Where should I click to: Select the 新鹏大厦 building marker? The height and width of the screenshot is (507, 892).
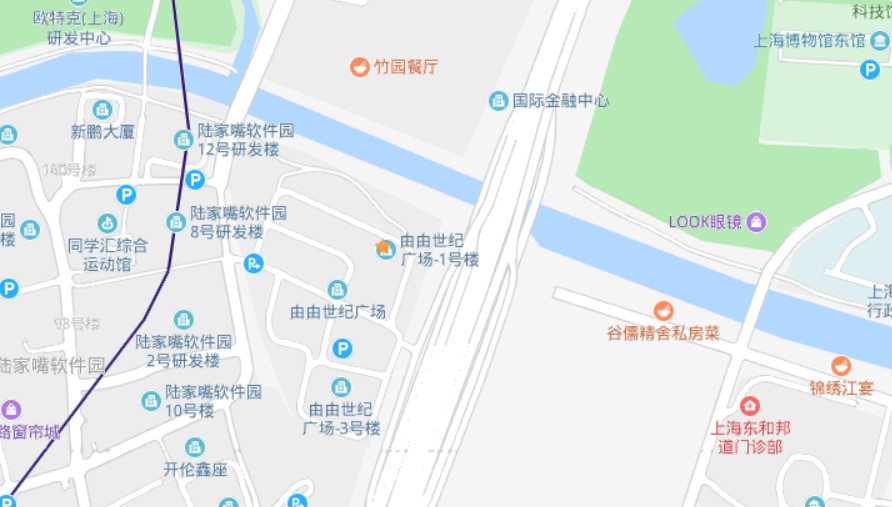tap(101, 109)
